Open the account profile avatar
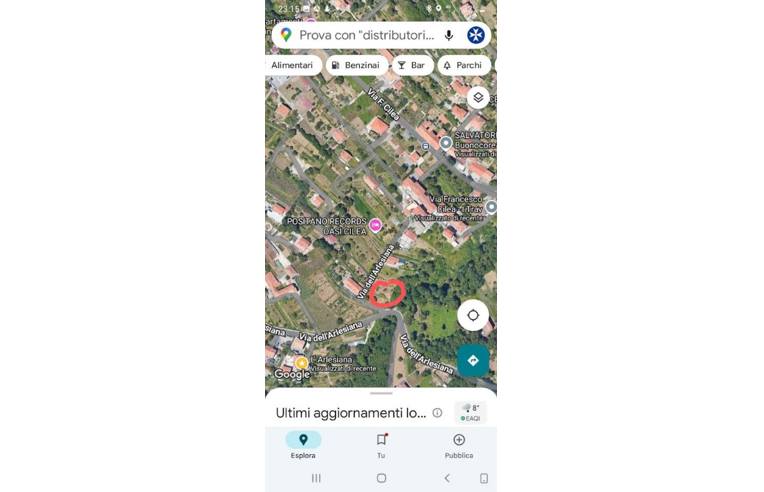The height and width of the screenshot is (492, 764). [x=476, y=35]
